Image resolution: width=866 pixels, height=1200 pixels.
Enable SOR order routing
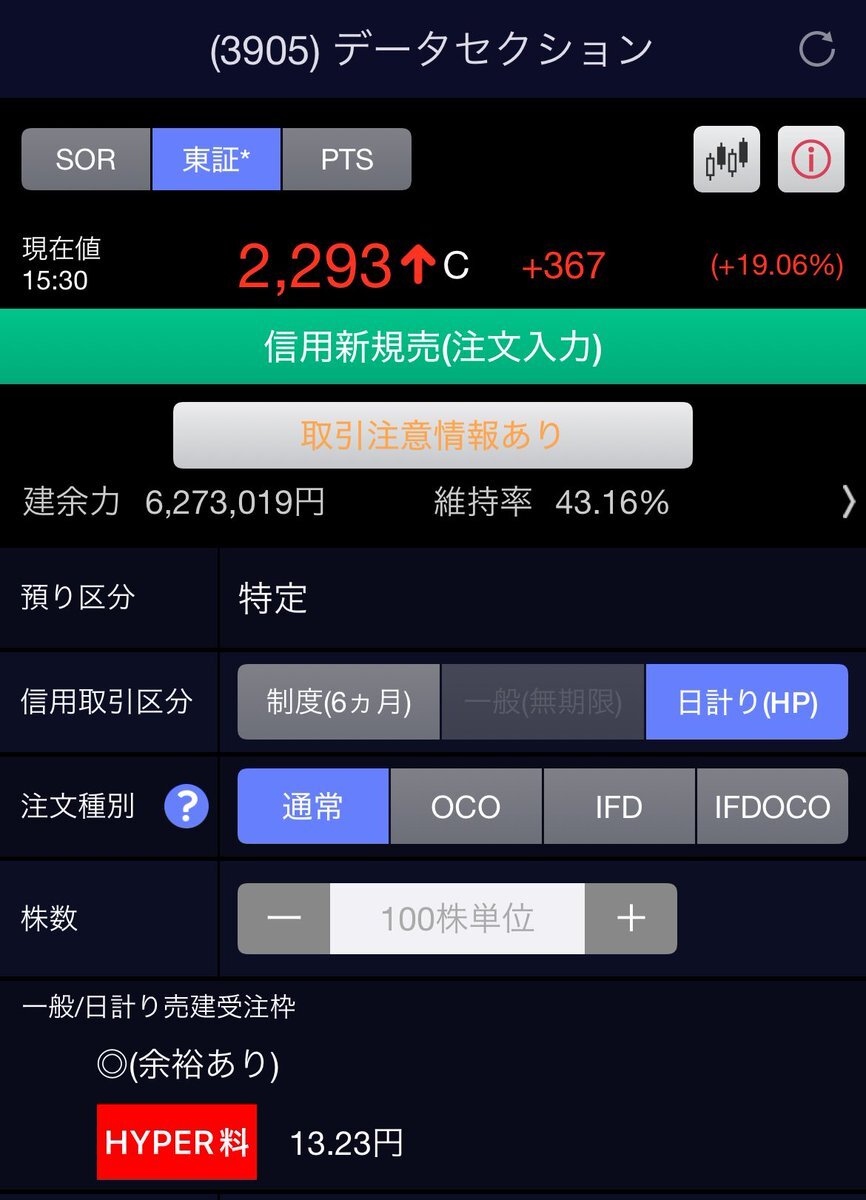pos(85,159)
